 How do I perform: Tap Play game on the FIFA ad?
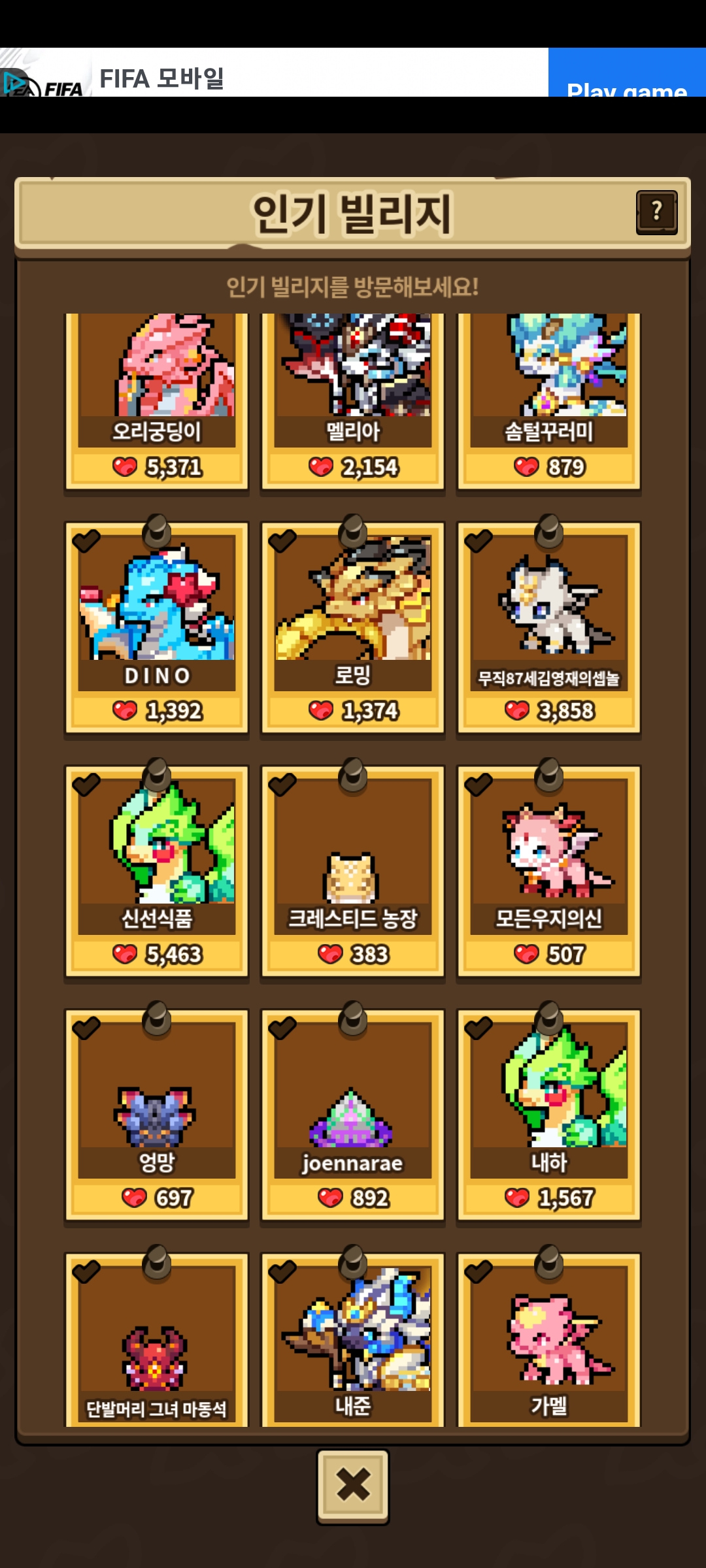click(627, 73)
